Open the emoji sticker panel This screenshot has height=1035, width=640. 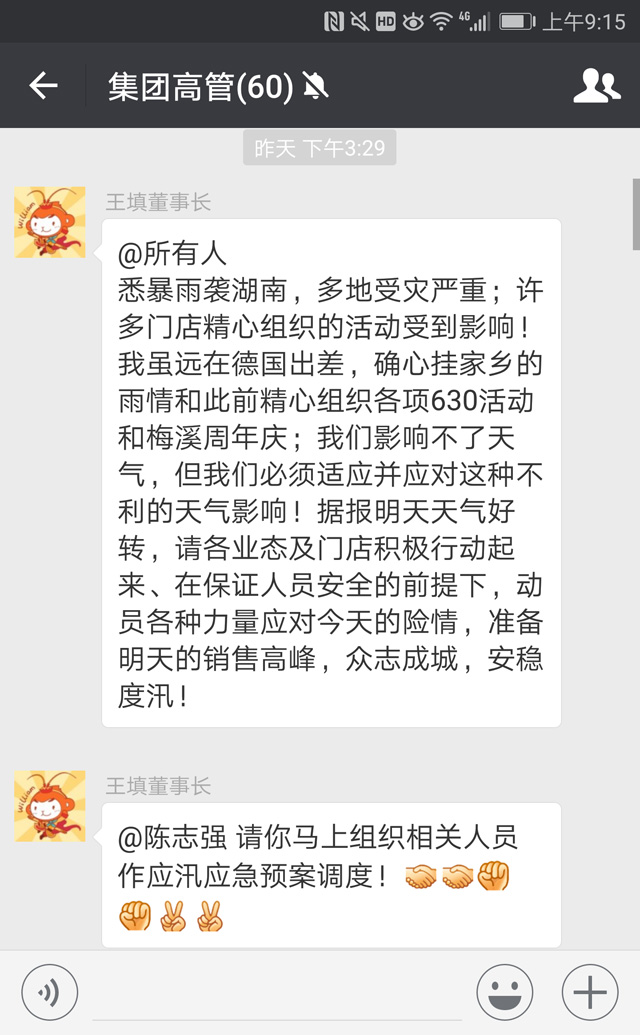pos(504,992)
